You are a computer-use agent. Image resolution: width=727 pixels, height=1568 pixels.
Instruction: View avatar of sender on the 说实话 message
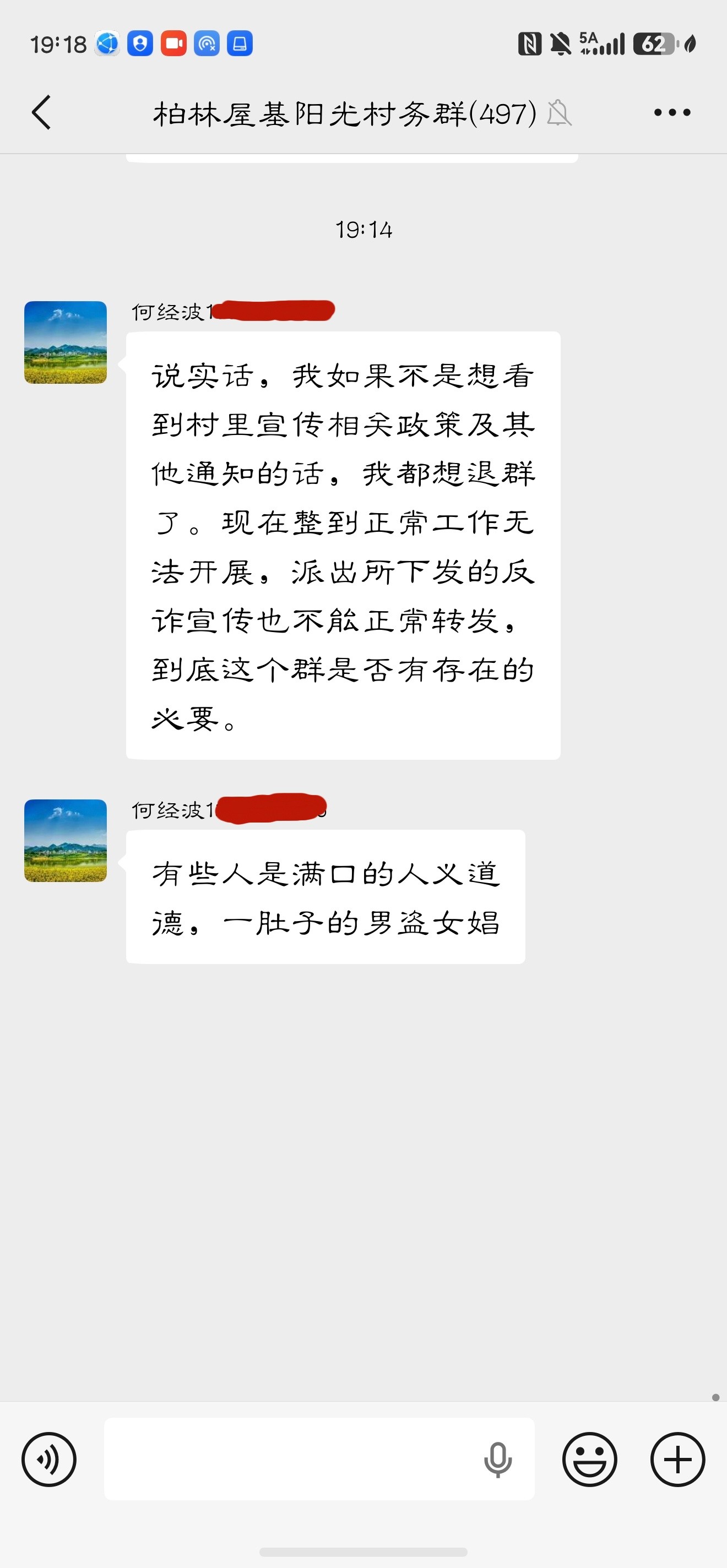click(65, 342)
